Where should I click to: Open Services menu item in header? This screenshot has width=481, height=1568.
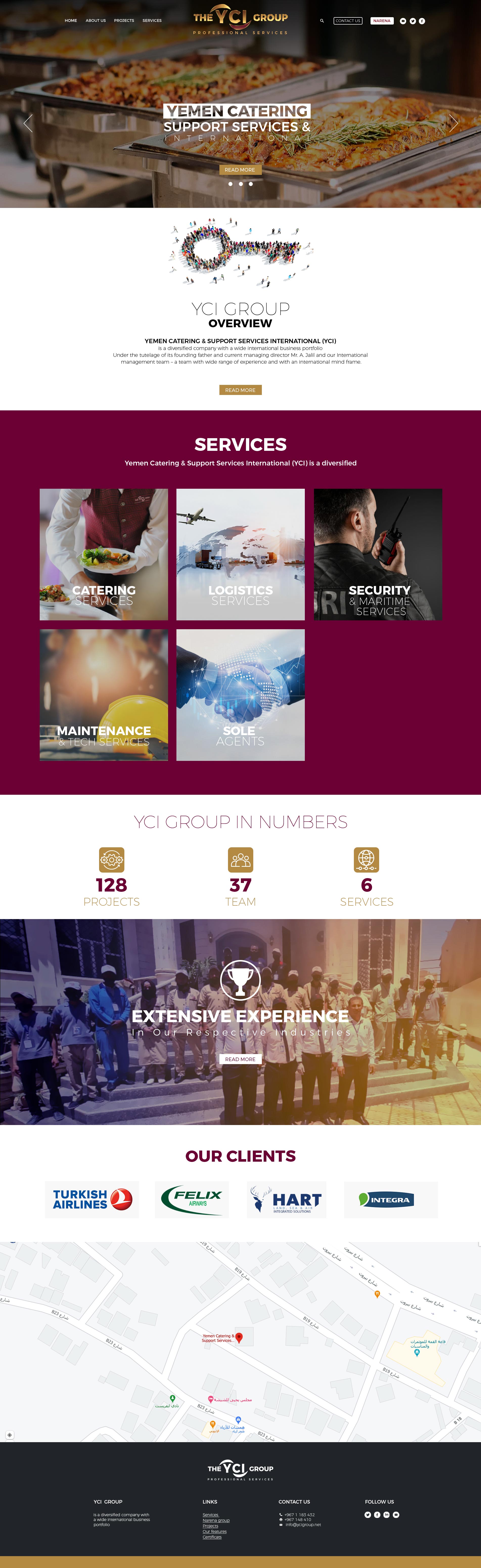point(152,21)
